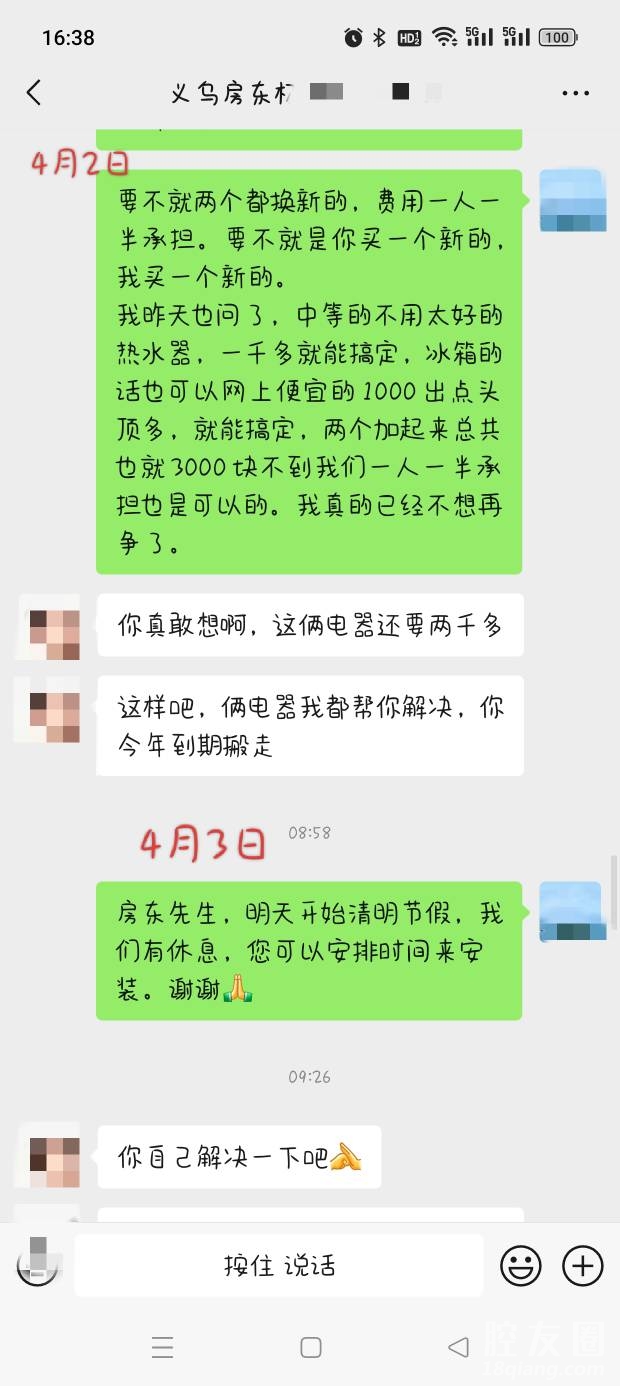Screen dimensions: 620x1386
Task: Open the chat overflow menu
Action: (x=575, y=93)
